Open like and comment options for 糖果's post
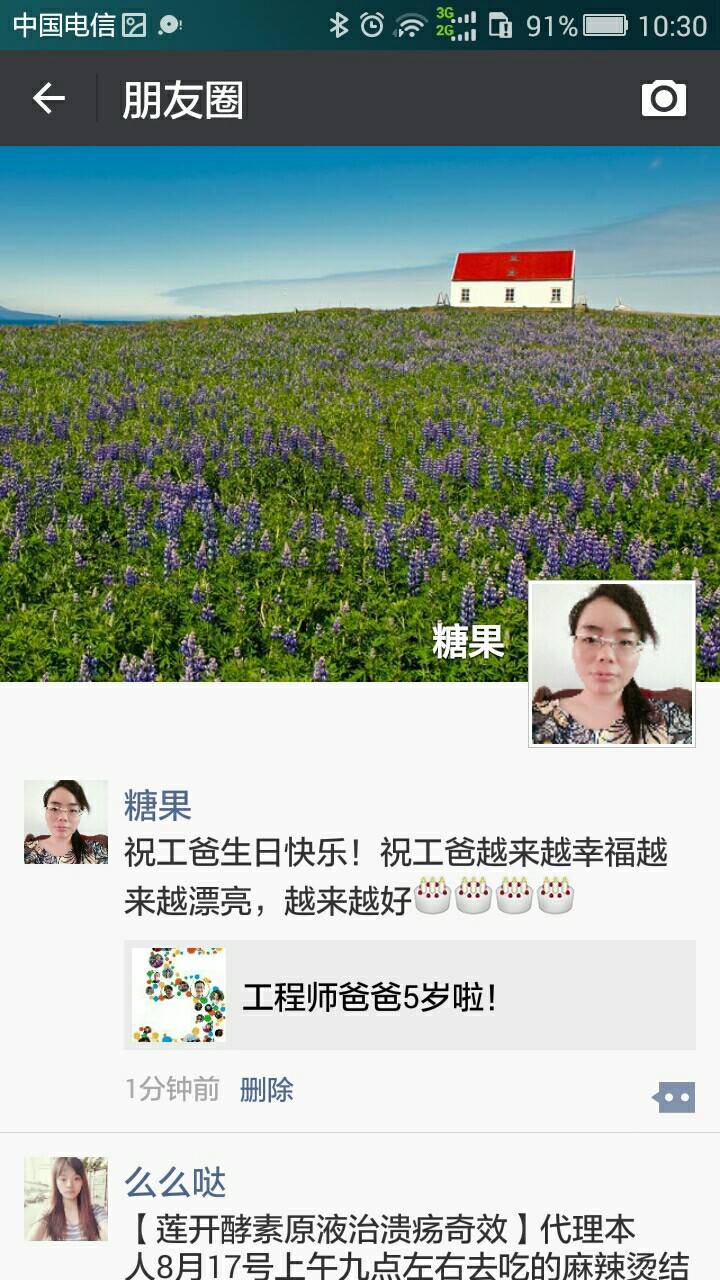This screenshot has height=1280, width=720. 673,1097
